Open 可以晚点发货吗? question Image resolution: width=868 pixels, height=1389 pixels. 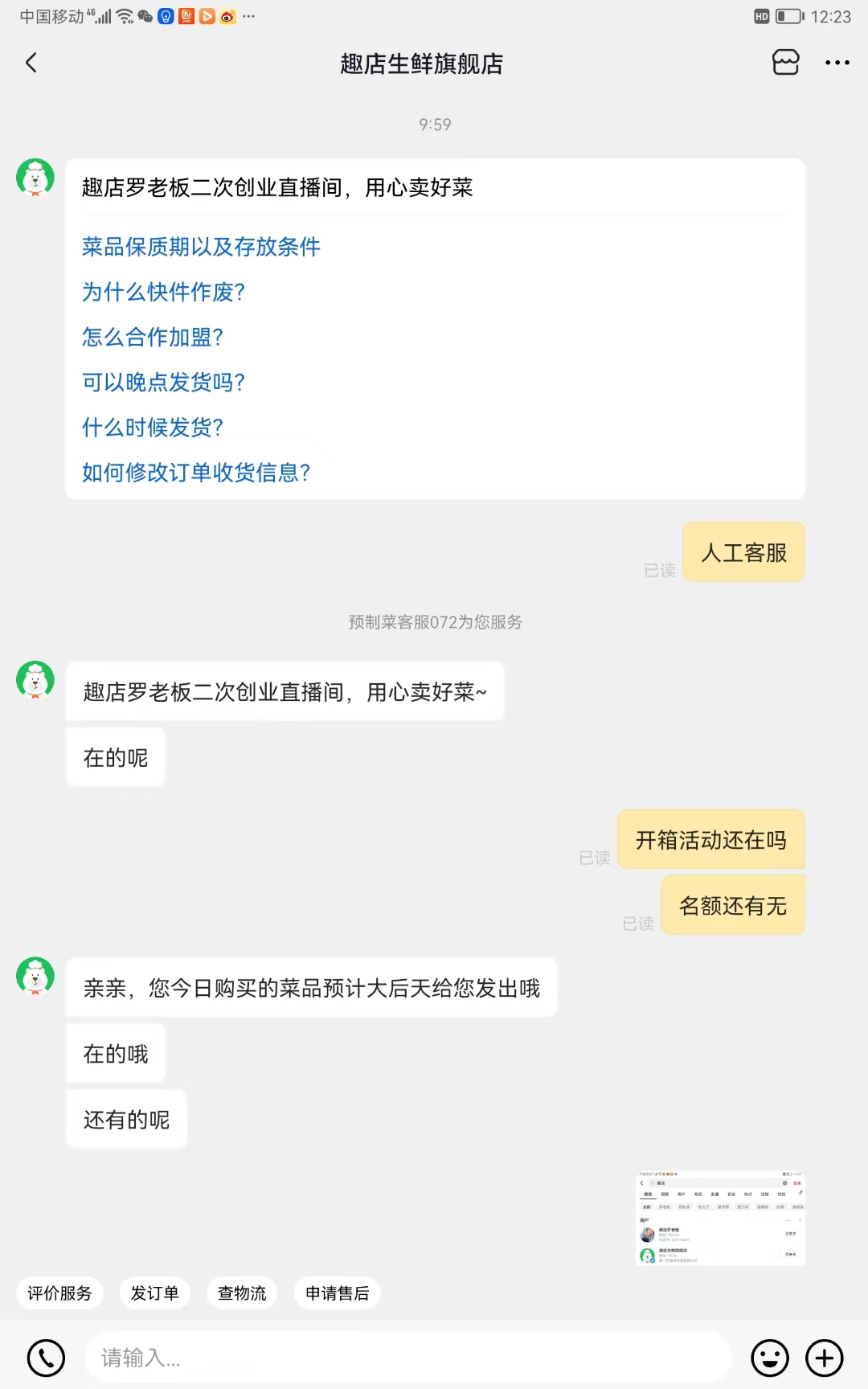[163, 382]
